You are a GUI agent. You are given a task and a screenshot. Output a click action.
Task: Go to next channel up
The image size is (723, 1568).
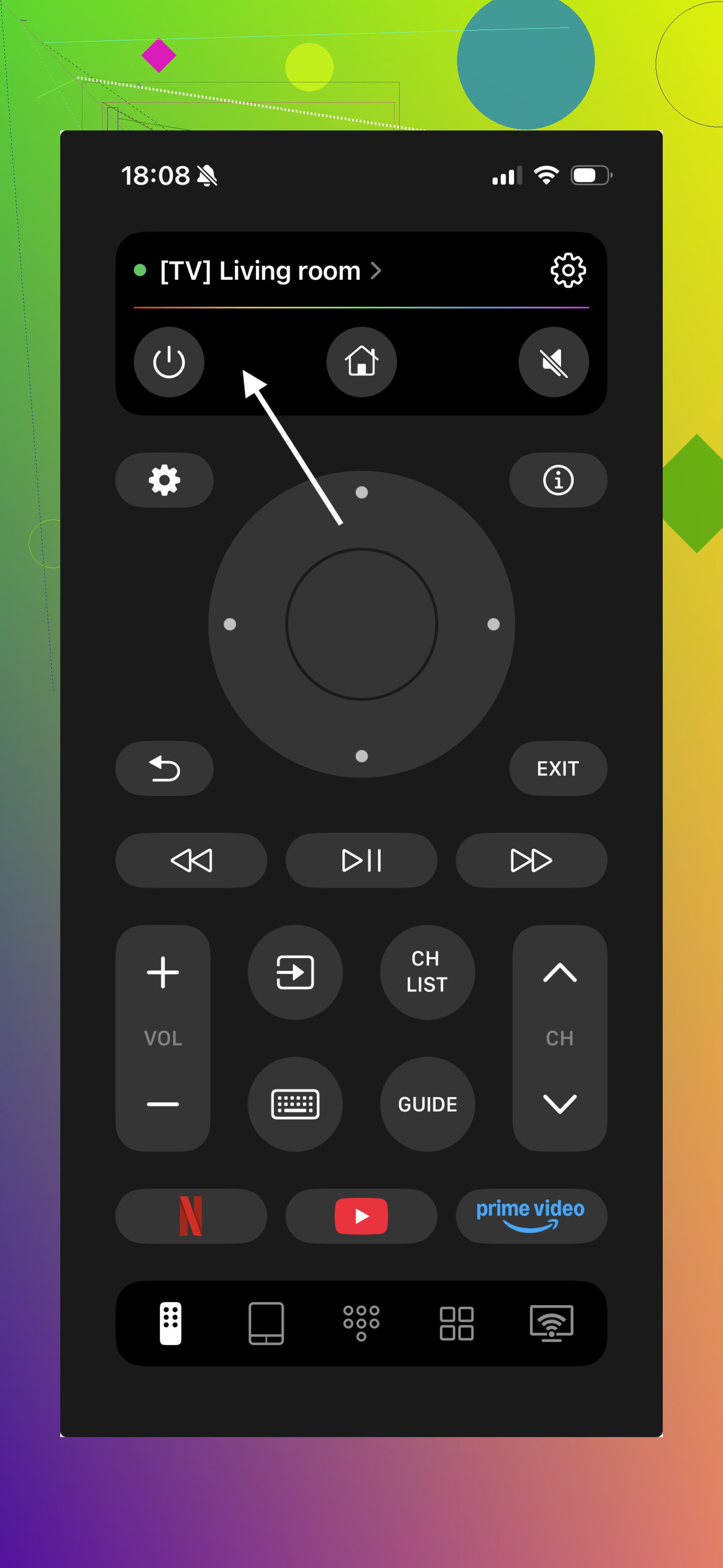coord(559,972)
